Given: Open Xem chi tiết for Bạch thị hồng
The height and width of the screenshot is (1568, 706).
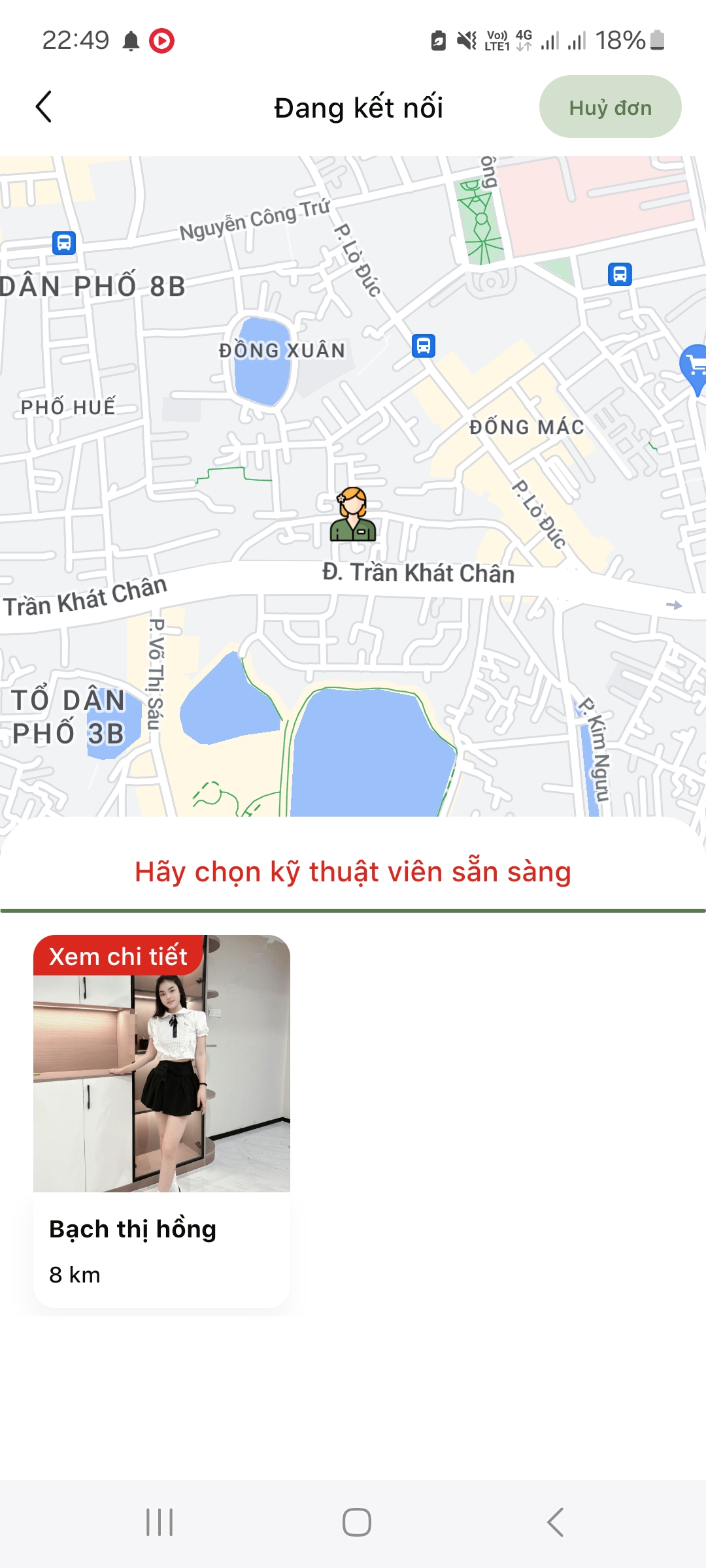Looking at the screenshot, I should (x=118, y=956).
